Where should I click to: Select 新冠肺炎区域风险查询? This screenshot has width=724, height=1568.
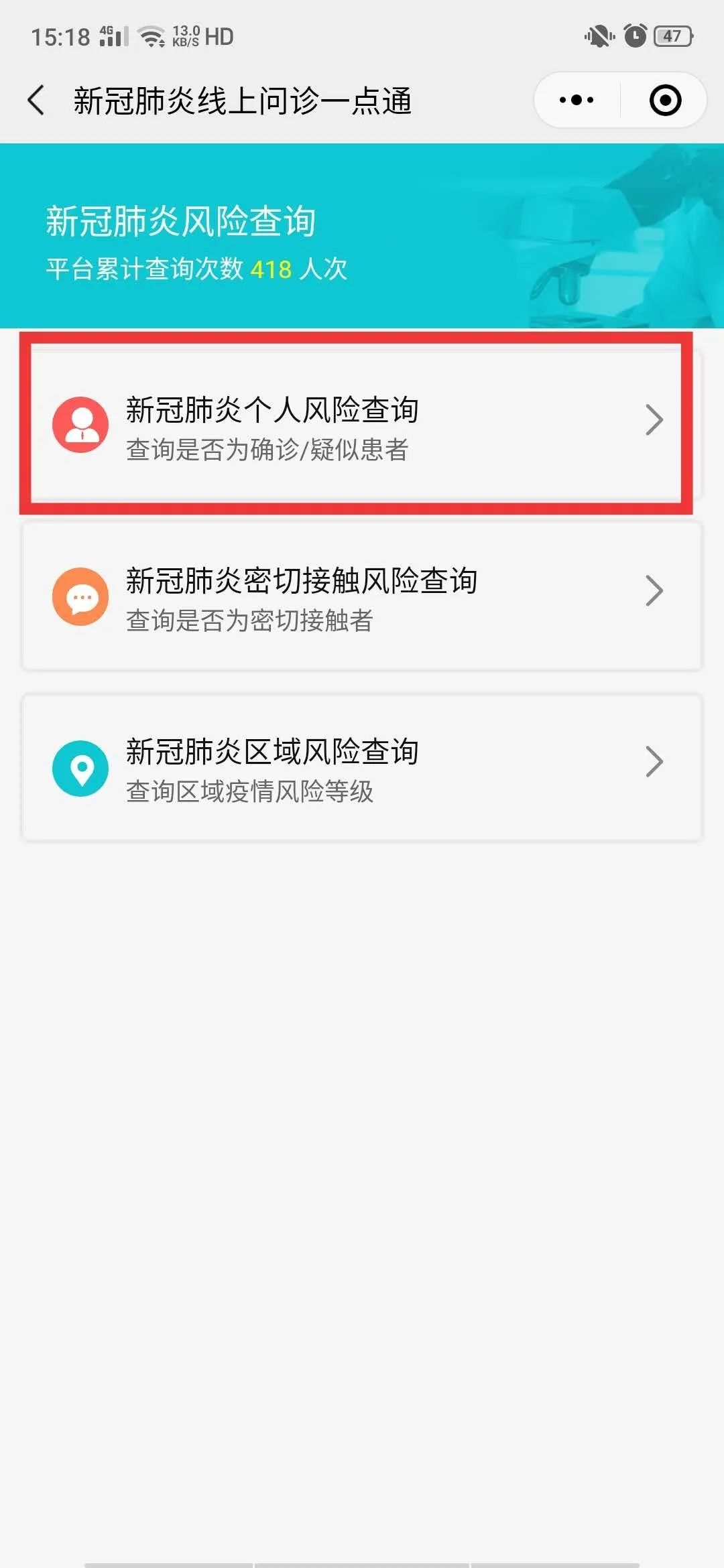(x=362, y=767)
